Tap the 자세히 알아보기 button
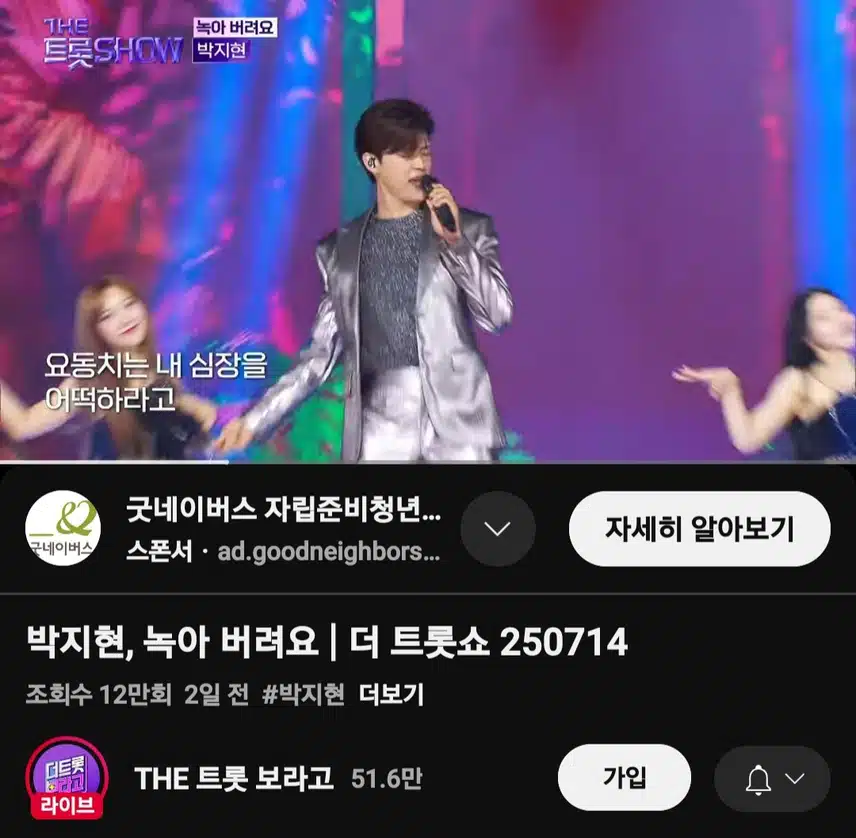Viewport: 856px width, 838px height. (699, 528)
